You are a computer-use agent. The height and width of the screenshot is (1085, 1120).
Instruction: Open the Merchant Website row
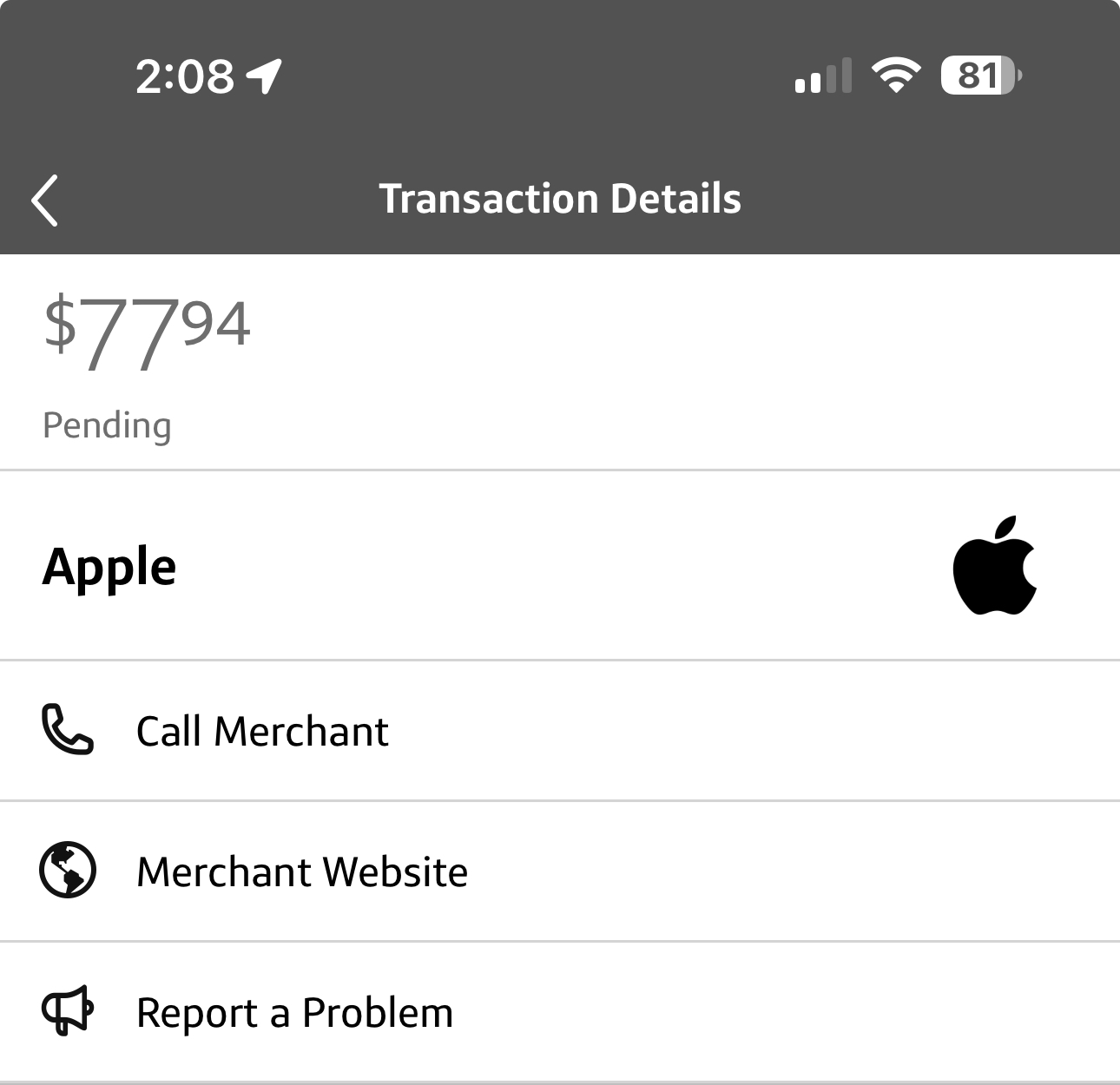point(301,871)
